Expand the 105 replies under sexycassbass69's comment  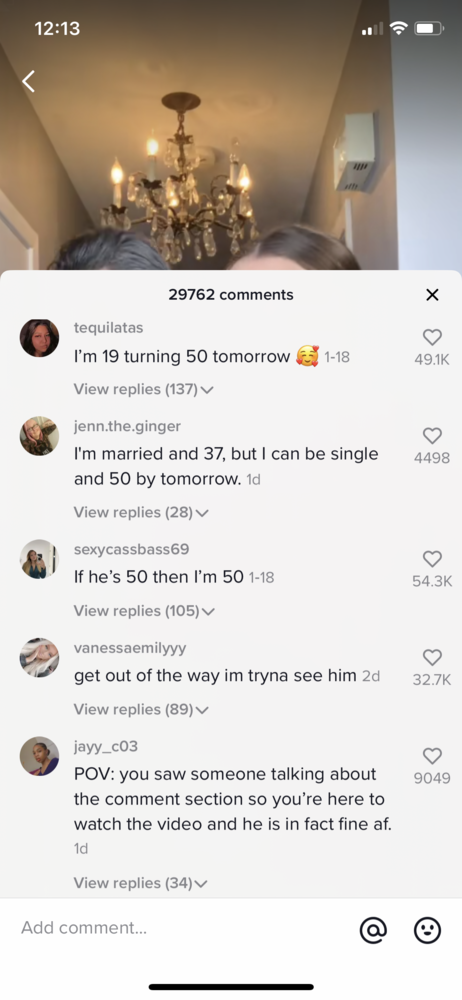tap(144, 611)
